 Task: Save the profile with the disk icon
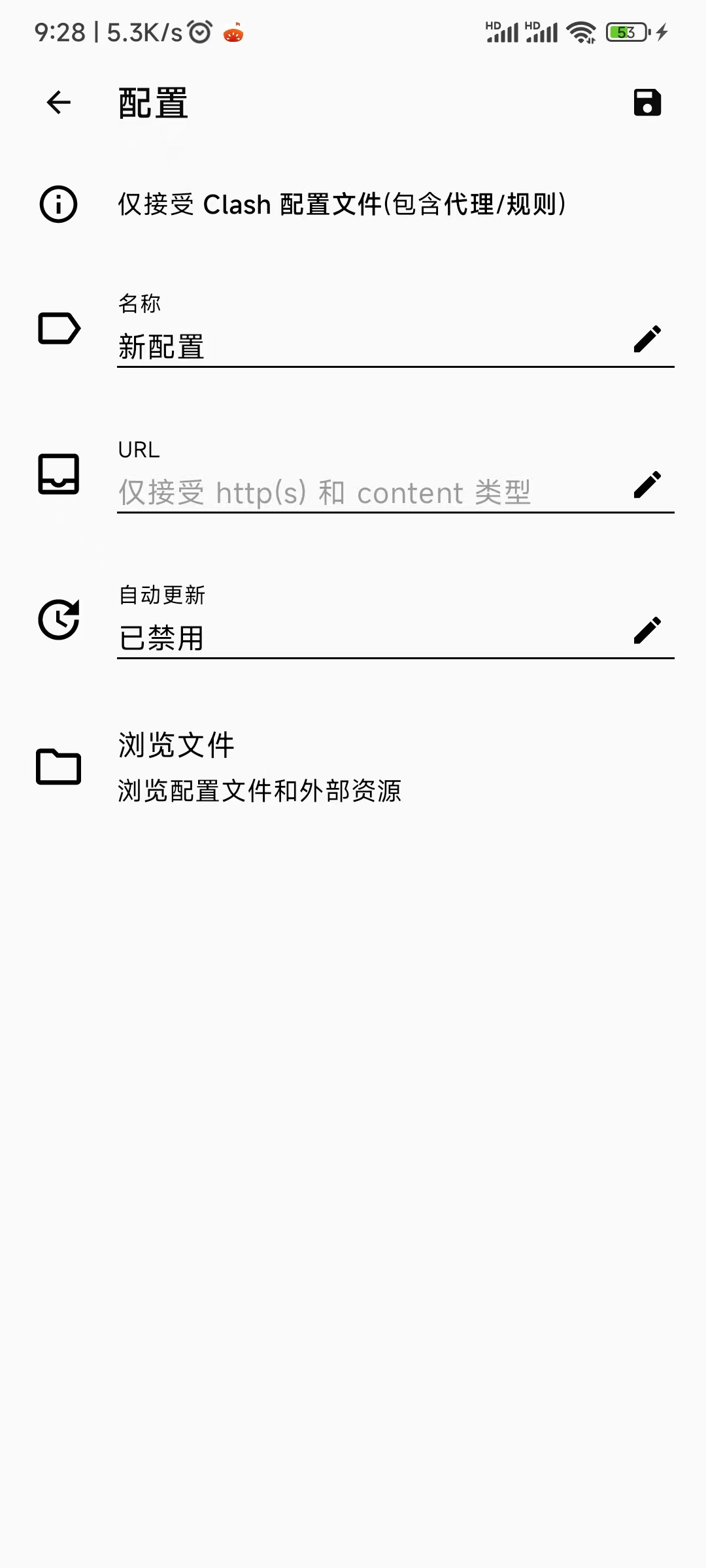(x=647, y=103)
